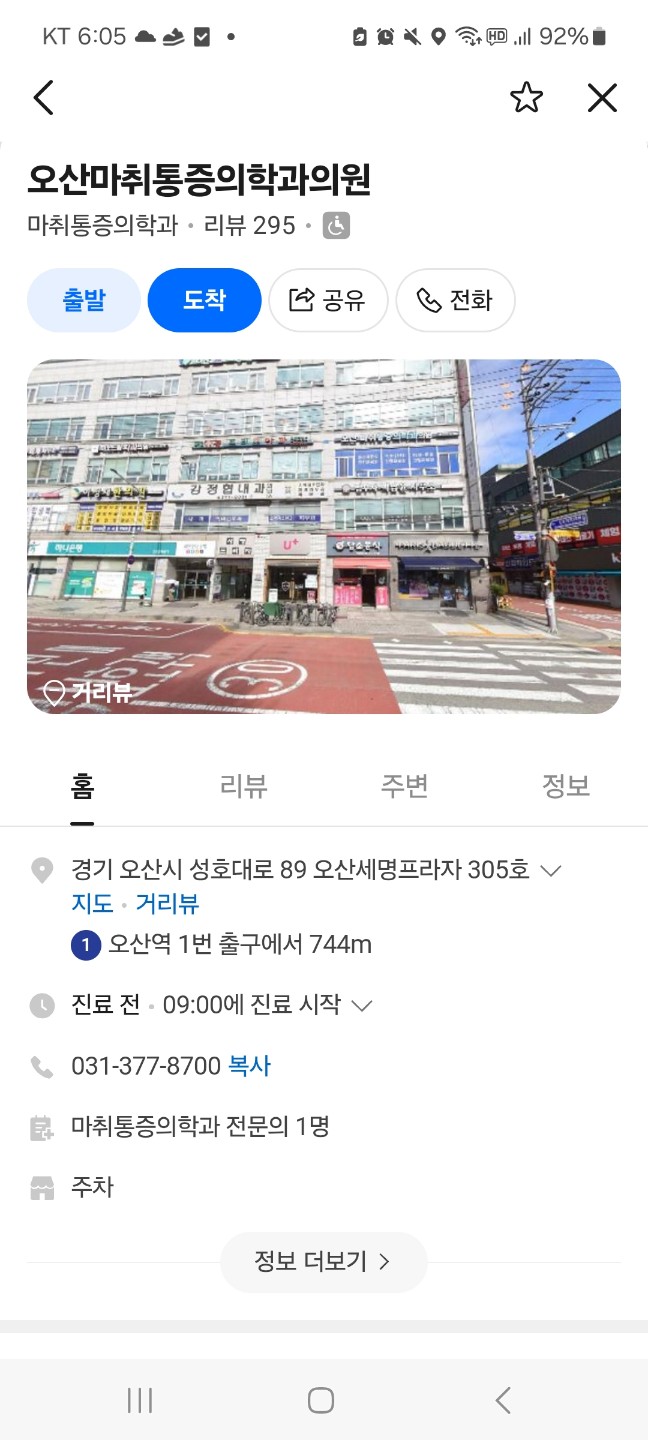Select the 홈 tab
The height and width of the screenshot is (1440, 648).
[x=82, y=786]
